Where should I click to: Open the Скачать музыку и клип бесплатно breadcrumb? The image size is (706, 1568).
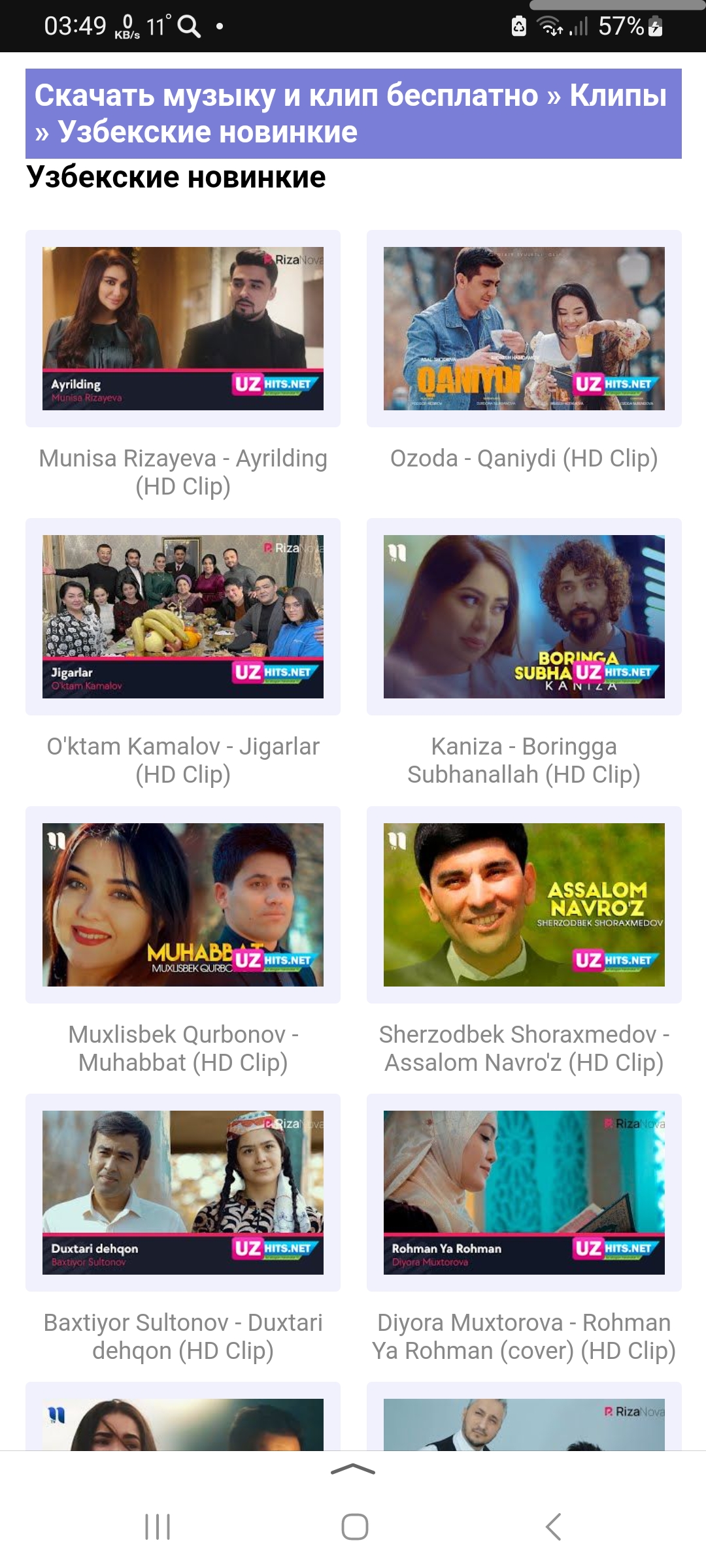tap(286, 95)
